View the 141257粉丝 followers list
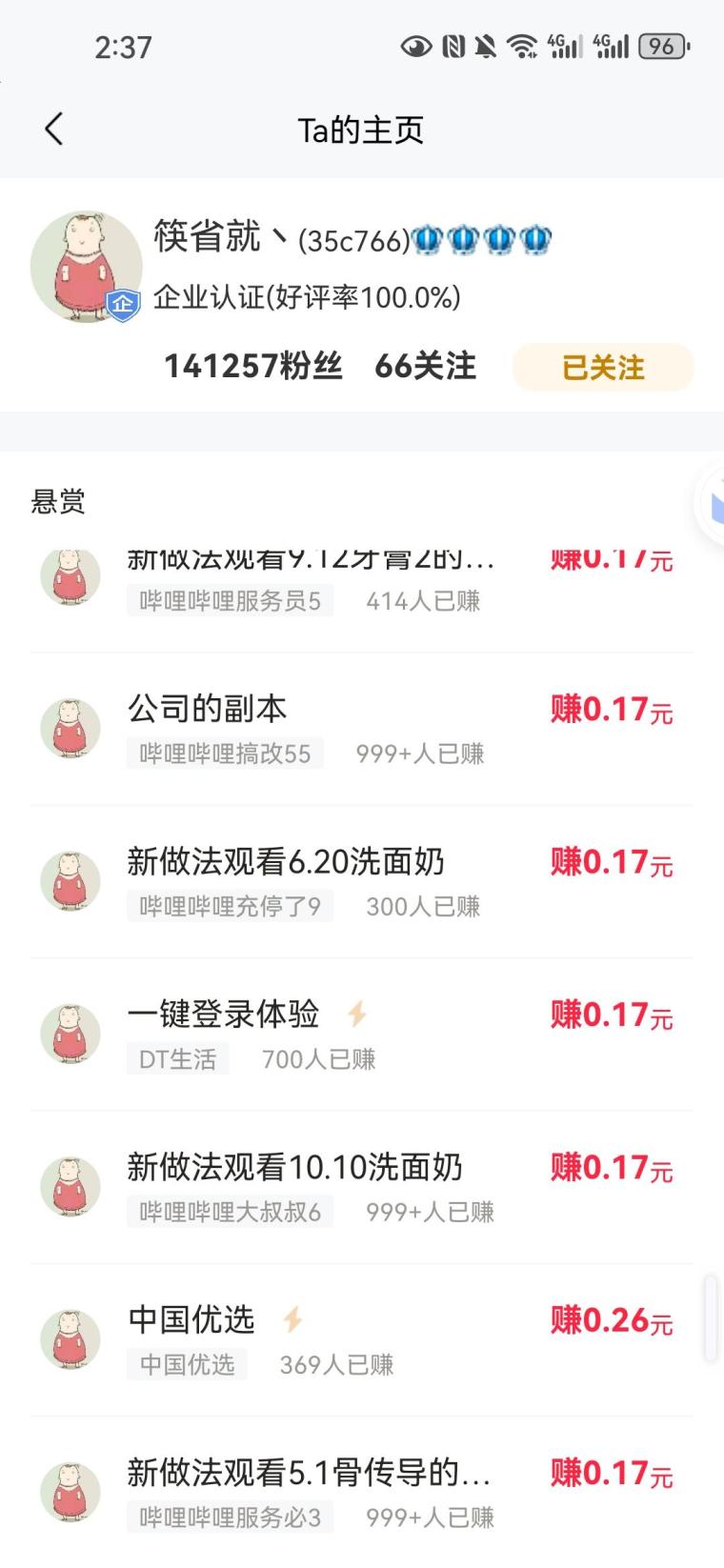This screenshot has height=1568, width=724. [253, 367]
